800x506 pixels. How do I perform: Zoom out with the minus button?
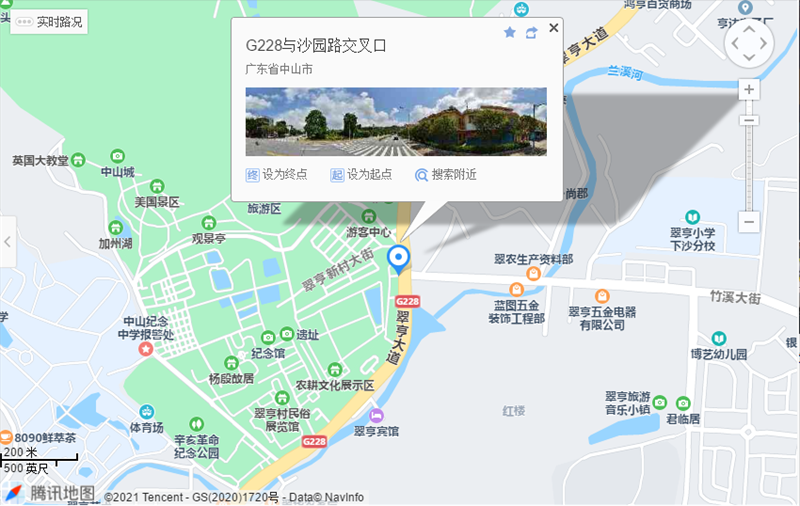click(x=748, y=222)
